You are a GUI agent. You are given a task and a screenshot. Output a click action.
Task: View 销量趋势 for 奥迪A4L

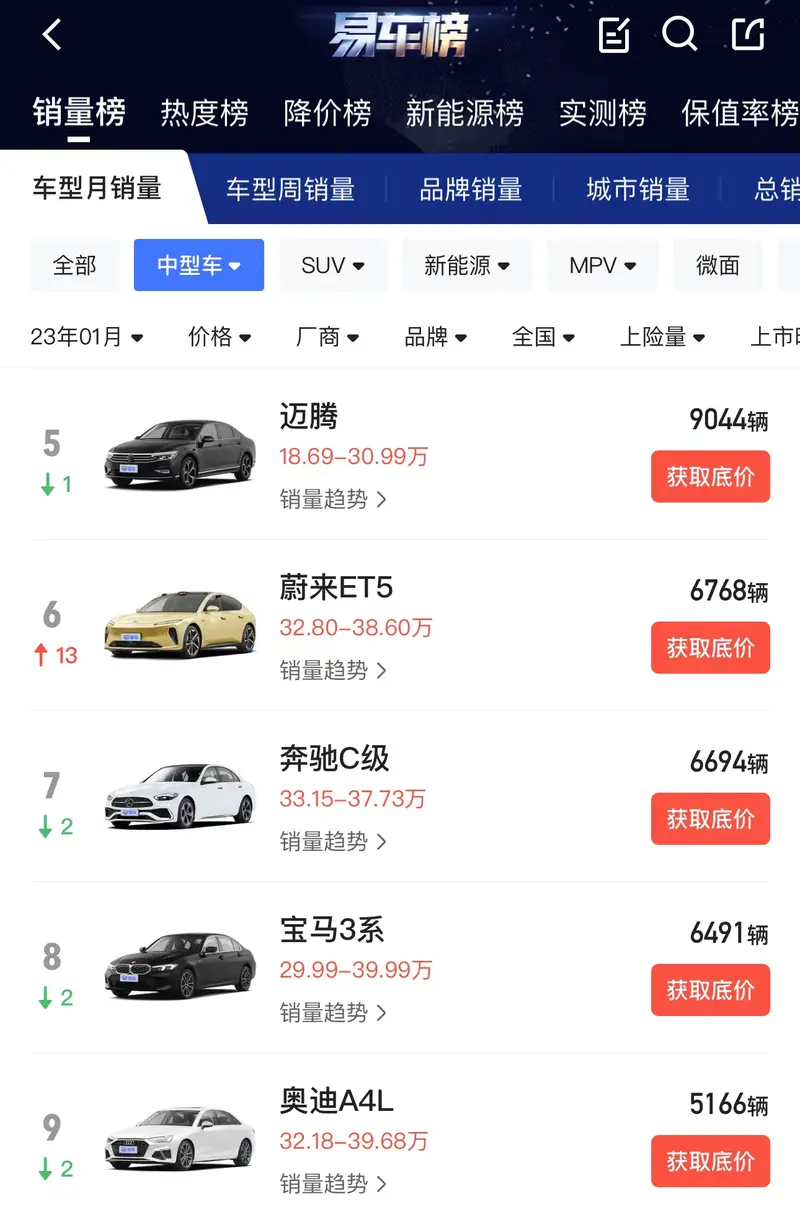[x=333, y=1184]
